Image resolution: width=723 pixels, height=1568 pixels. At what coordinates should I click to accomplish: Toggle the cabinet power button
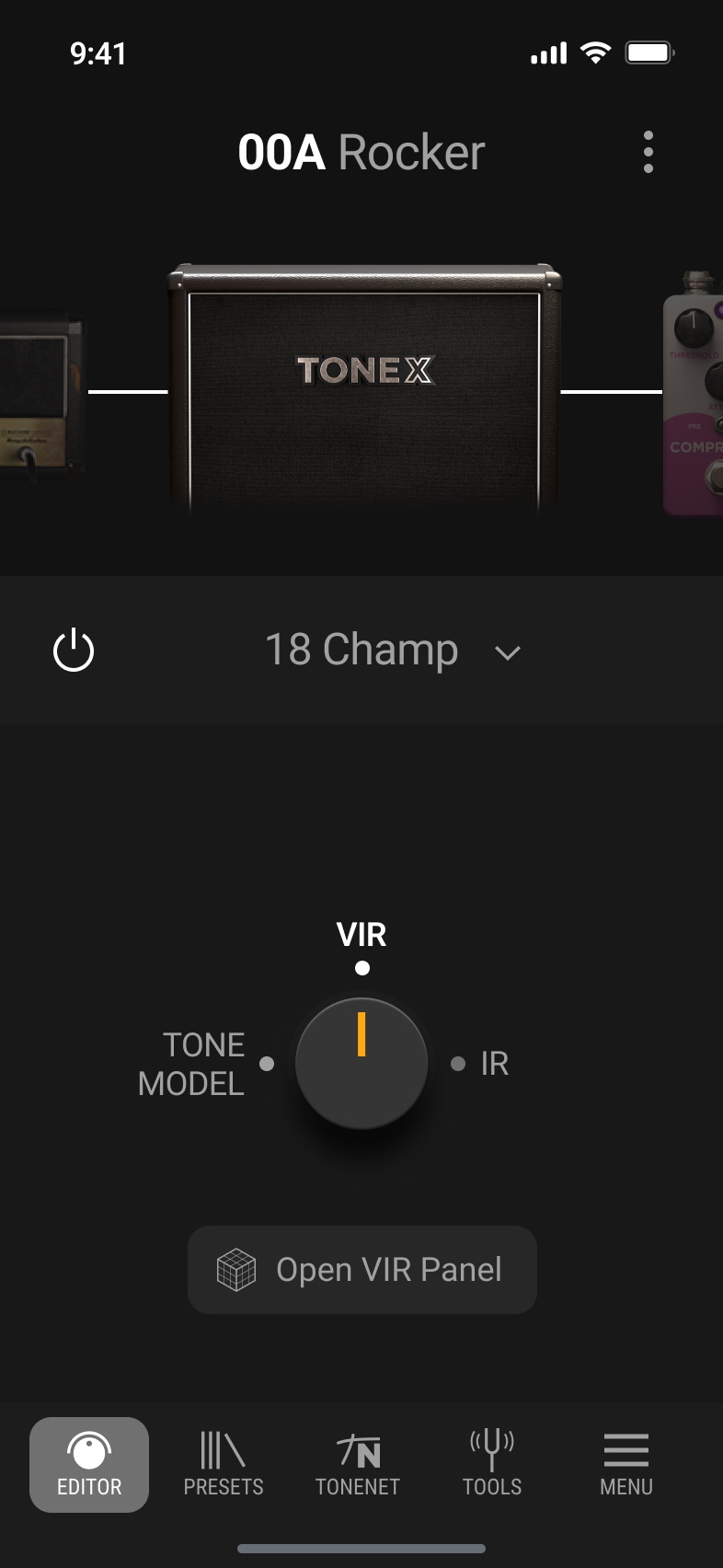tap(74, 651)
